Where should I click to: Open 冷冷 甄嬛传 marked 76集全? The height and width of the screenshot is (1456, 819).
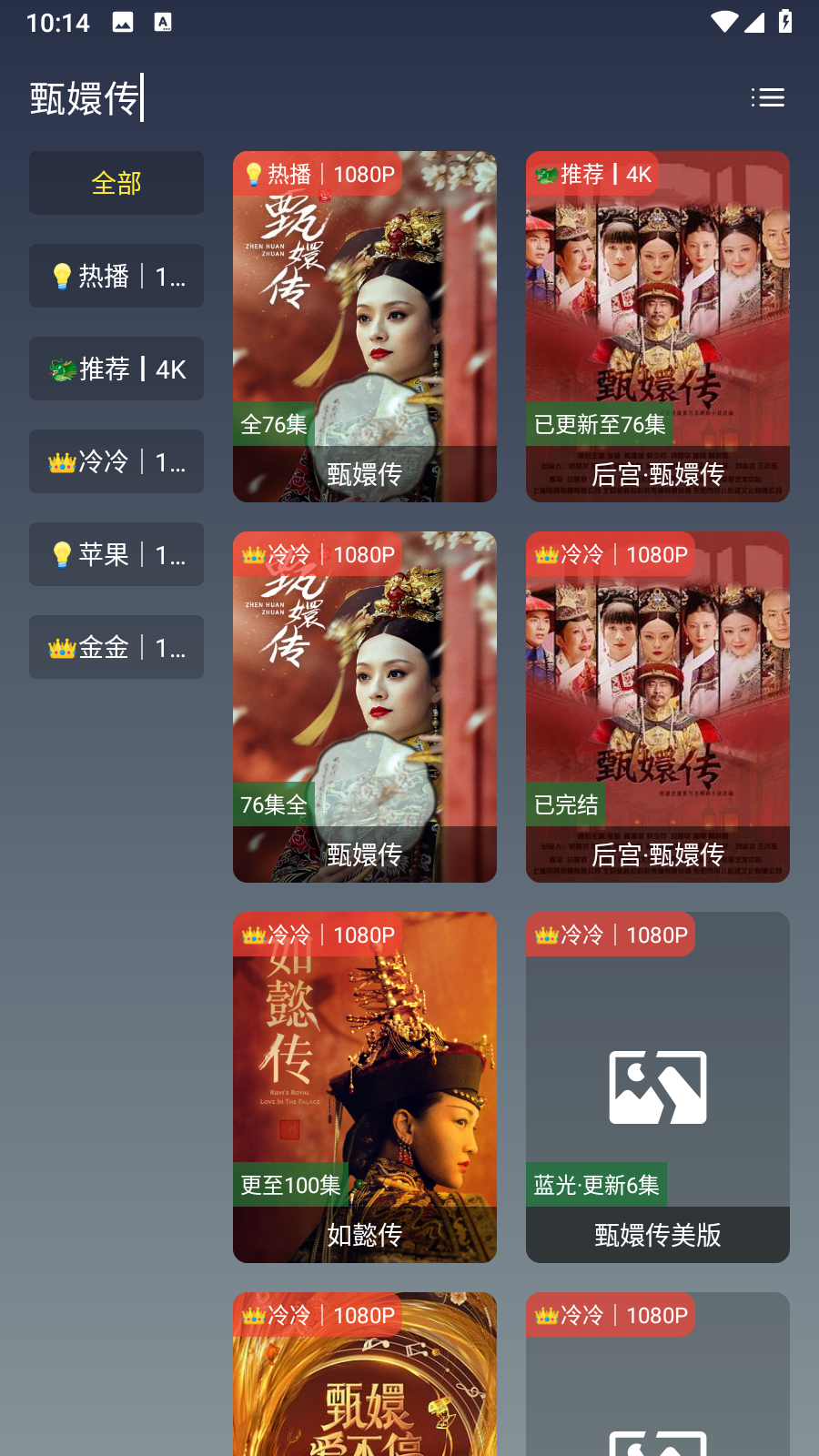365,707
